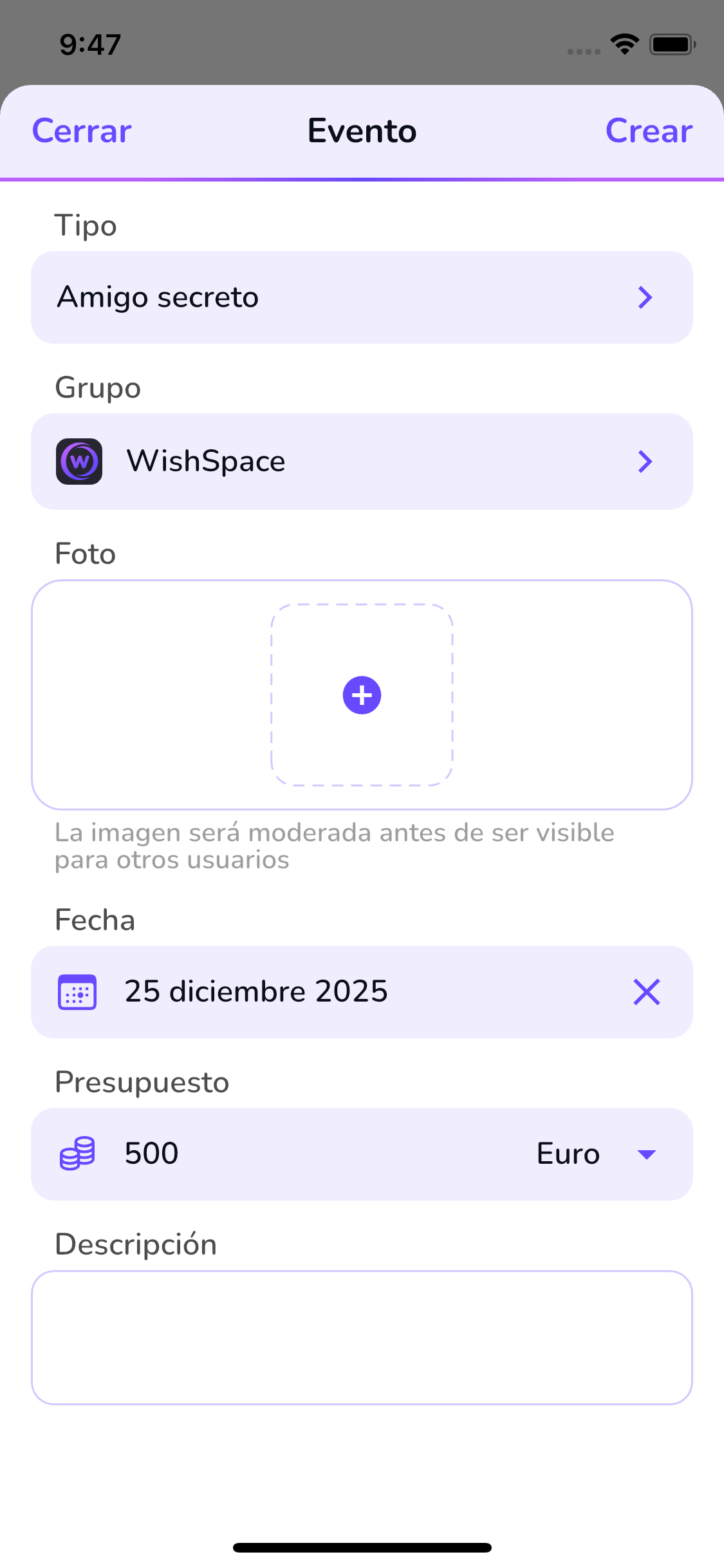Open the Tipo selector showing Amigo secreto

(362, 297)
